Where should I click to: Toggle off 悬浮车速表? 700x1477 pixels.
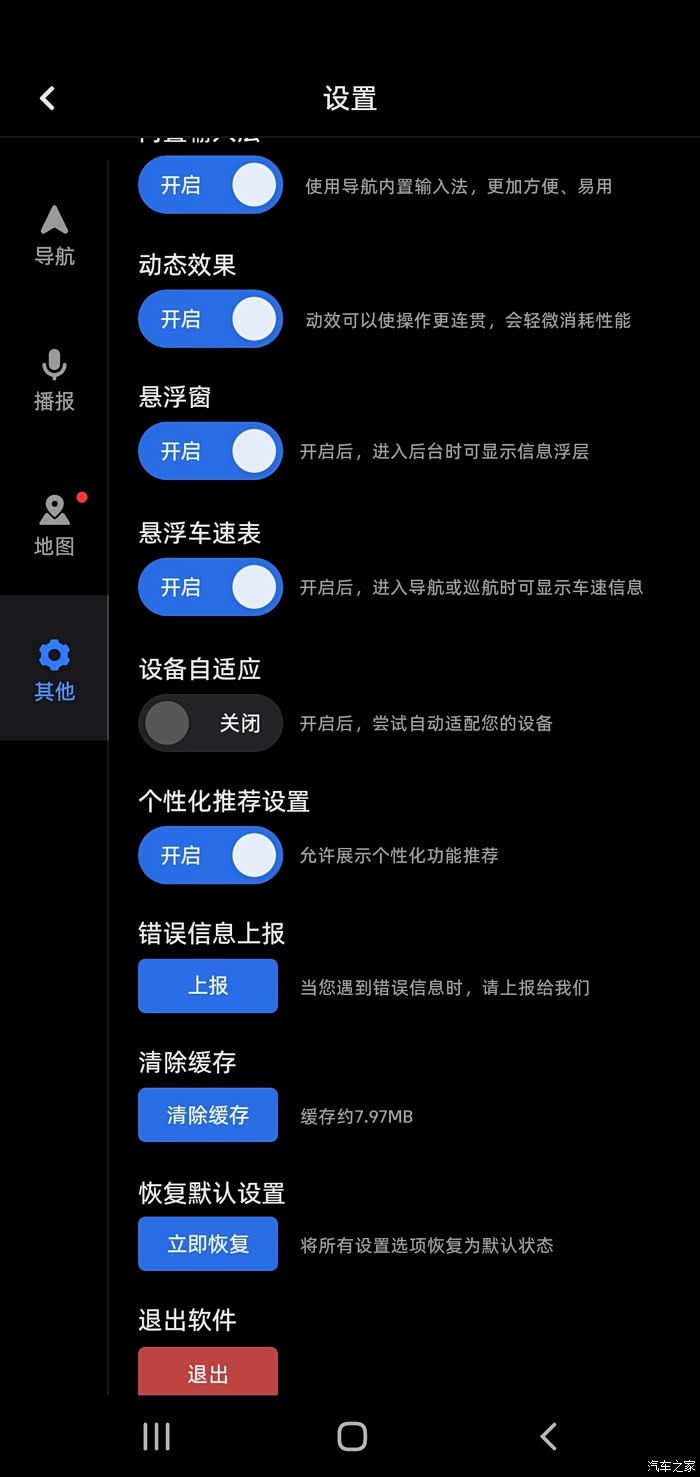pos(210,587)
